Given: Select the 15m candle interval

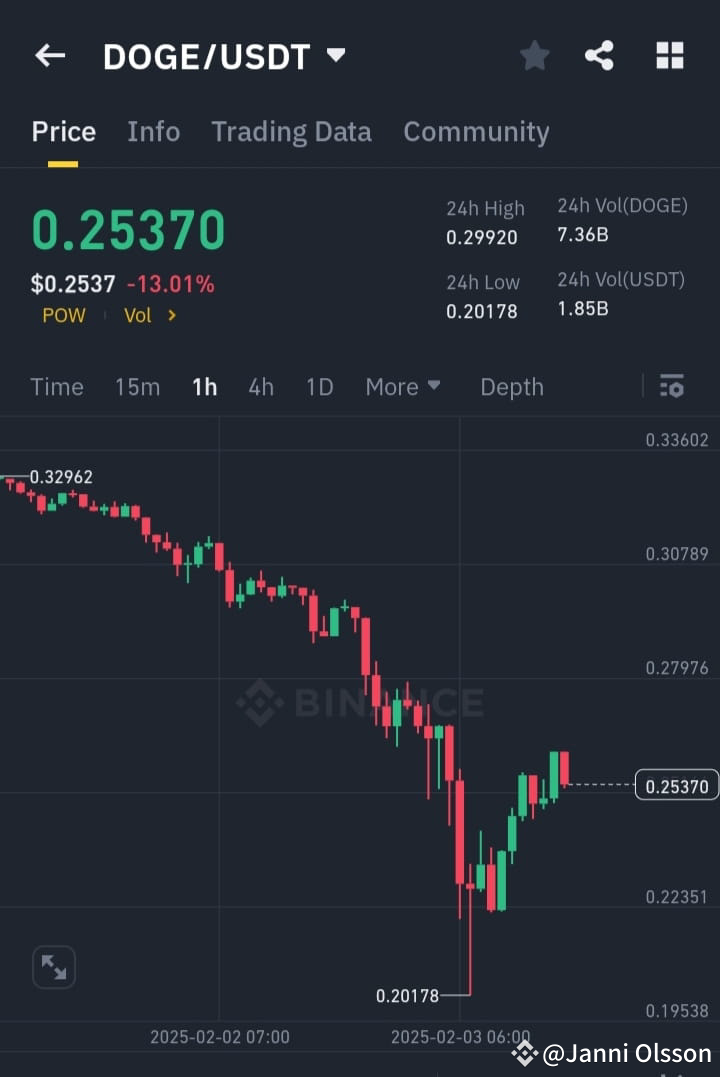Looking at the screenshot, I should [137, 387].
